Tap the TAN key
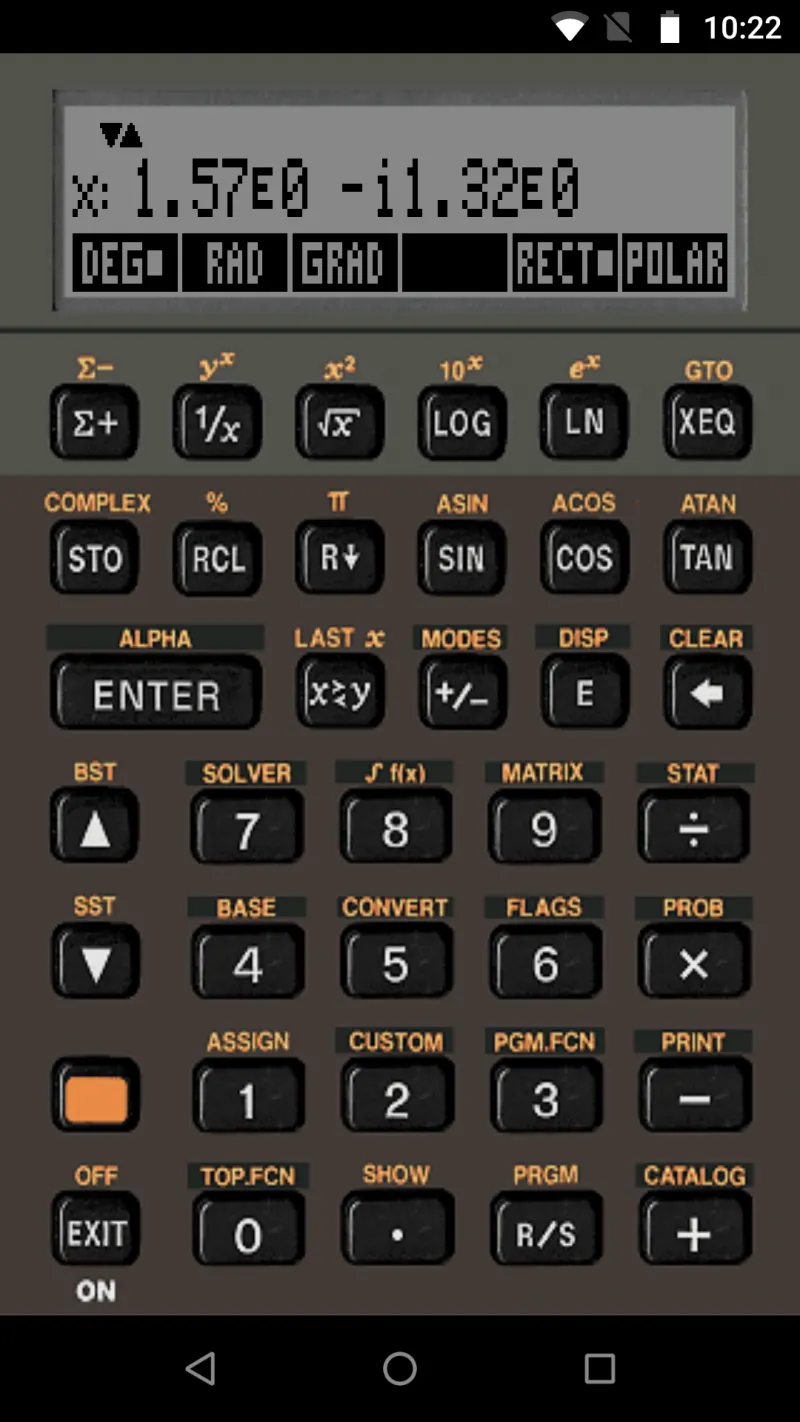 coord(708,558)
